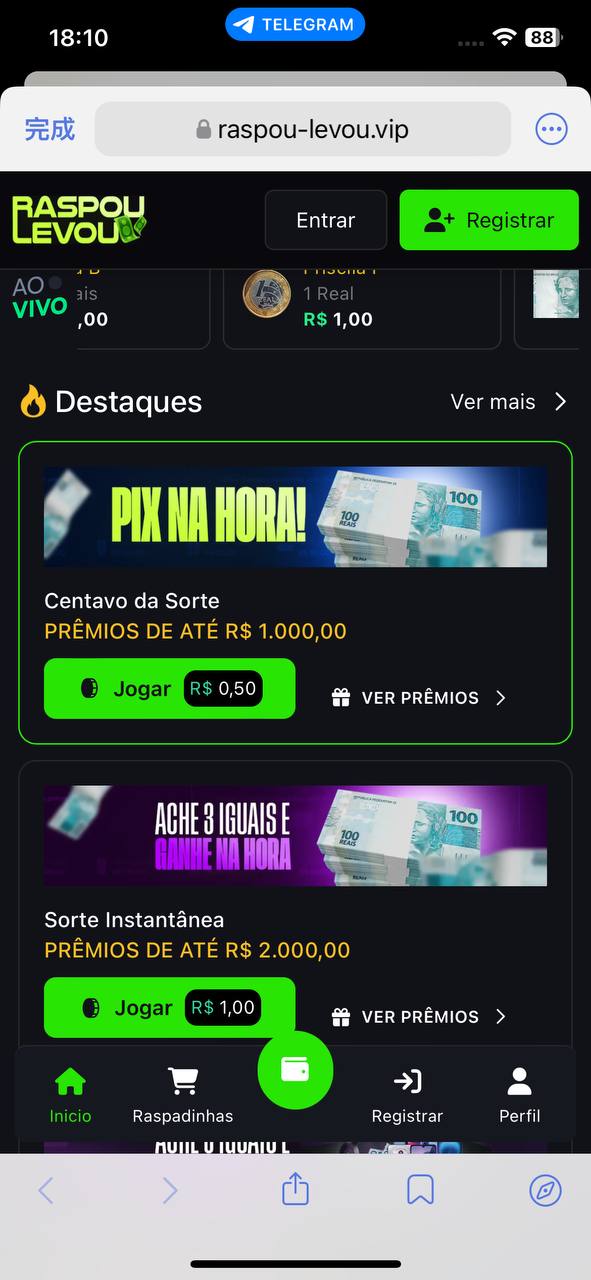Viewport: 591px width, 1280px height.
Task: Tap the green Registrar button in header
Action: pyautogui.click(x=489, y=220)
